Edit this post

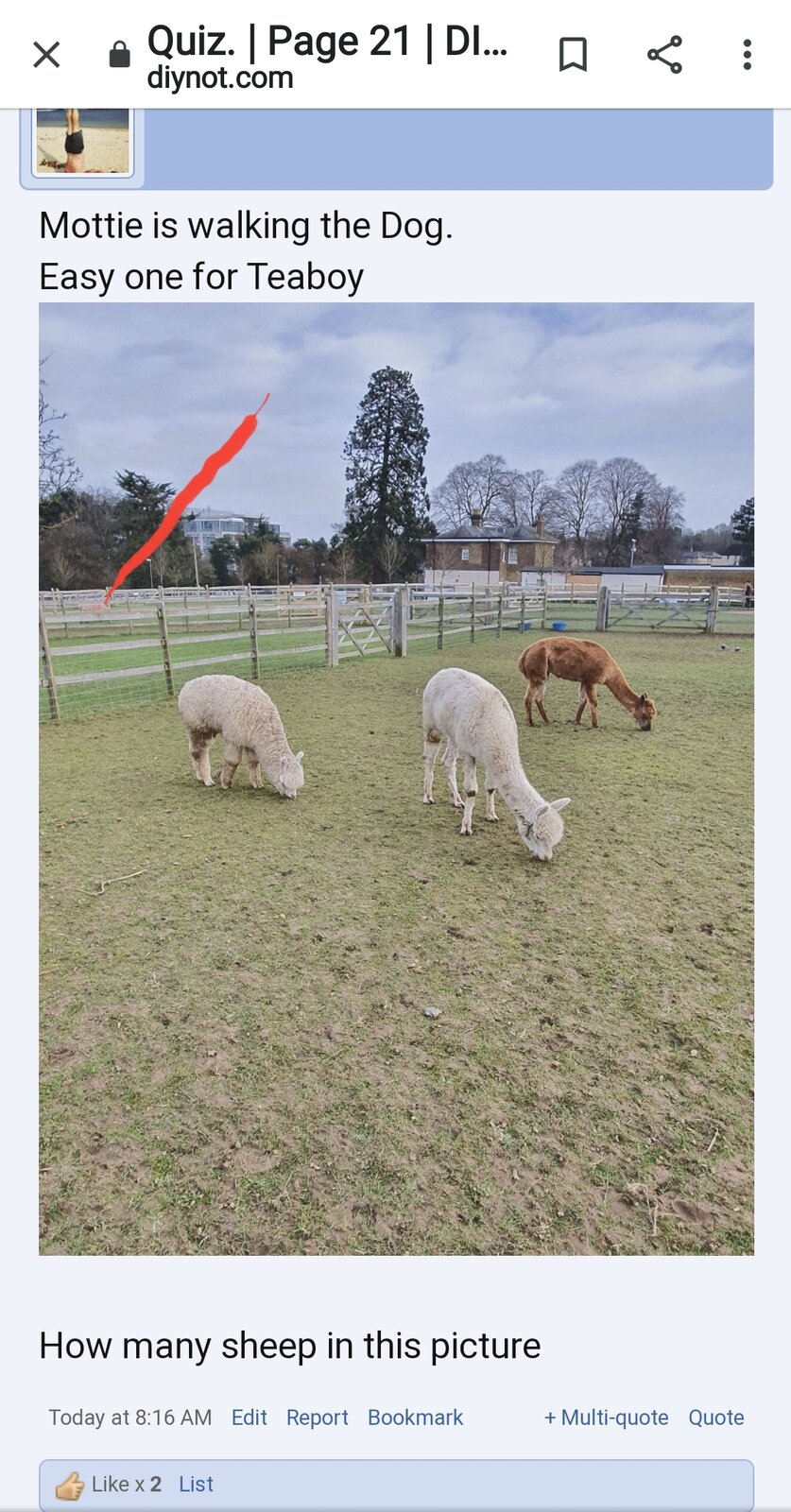coord(249,1417)
